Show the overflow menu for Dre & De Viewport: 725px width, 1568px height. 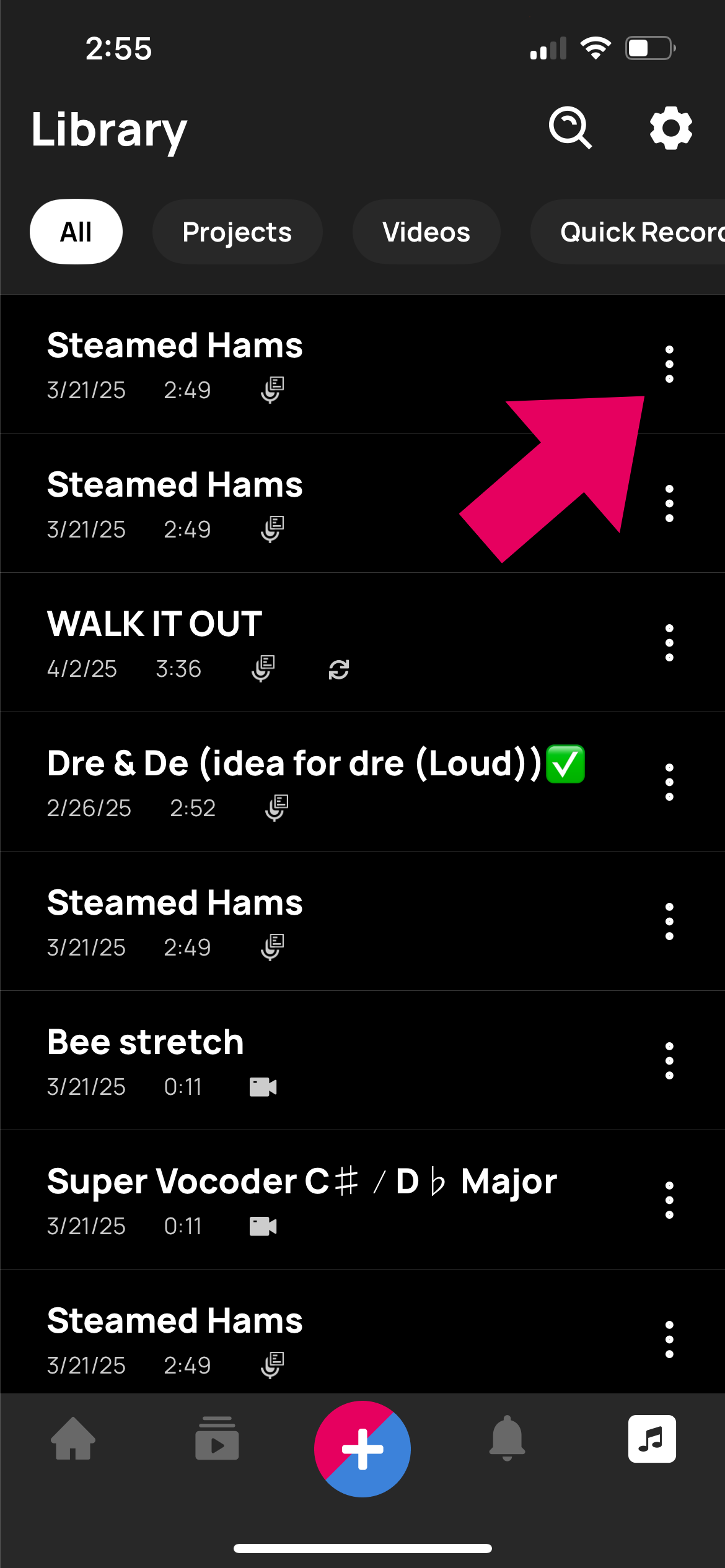(669, 782)
